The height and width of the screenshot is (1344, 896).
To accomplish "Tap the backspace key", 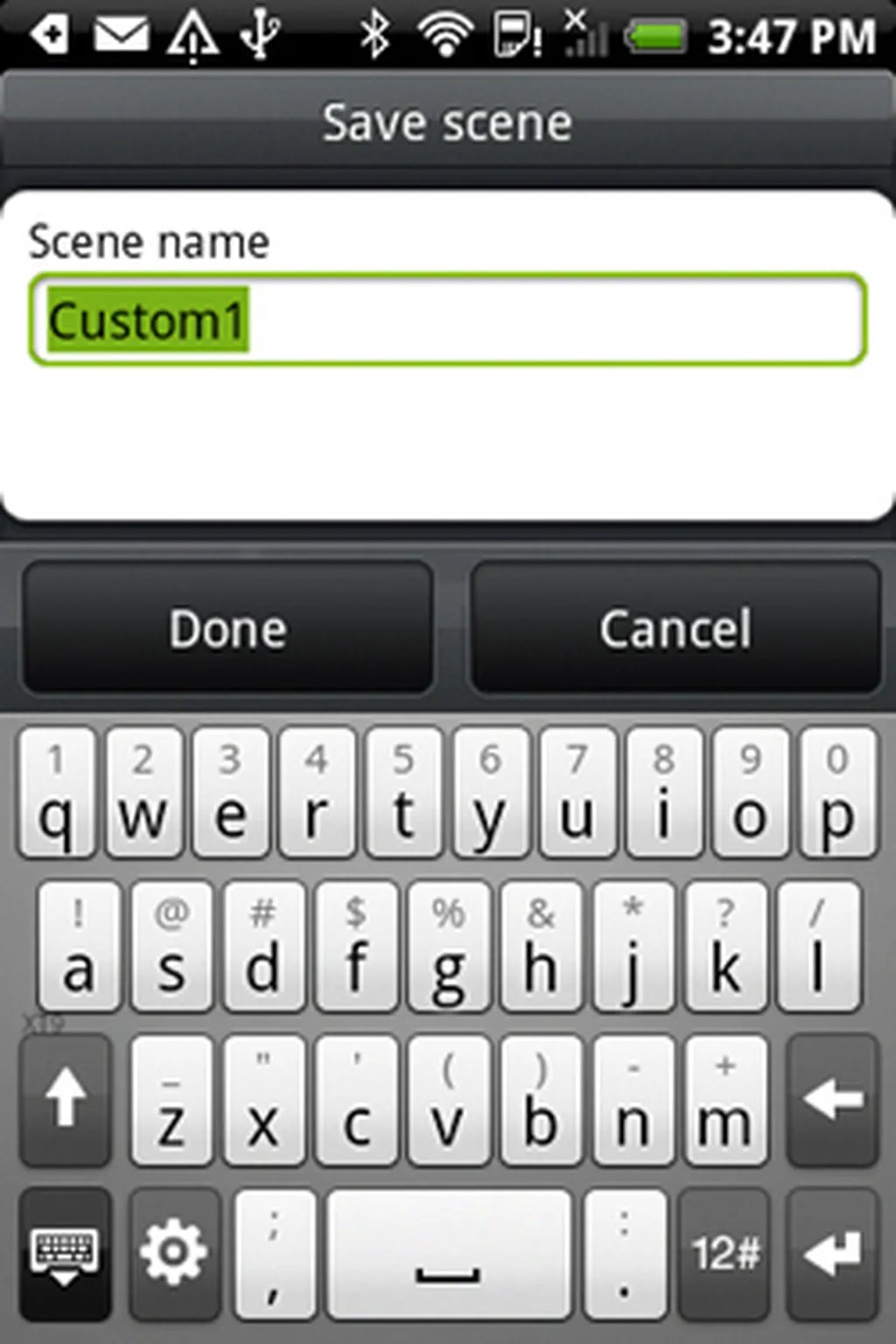I will [x=832, y=1100].
